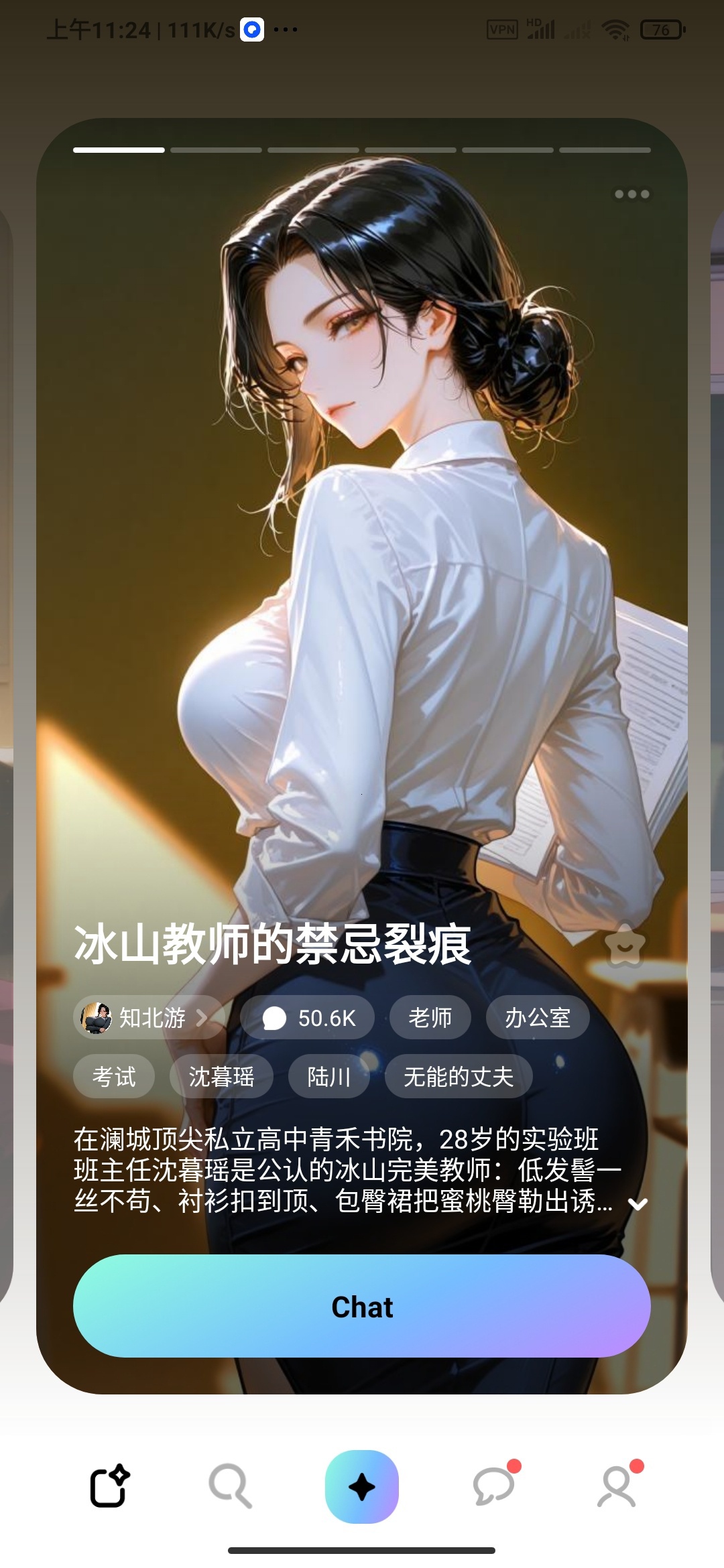The image size is (724, 1568).
Task: Open the 沈暮瑶 character tag
Action: [221, 1075]
